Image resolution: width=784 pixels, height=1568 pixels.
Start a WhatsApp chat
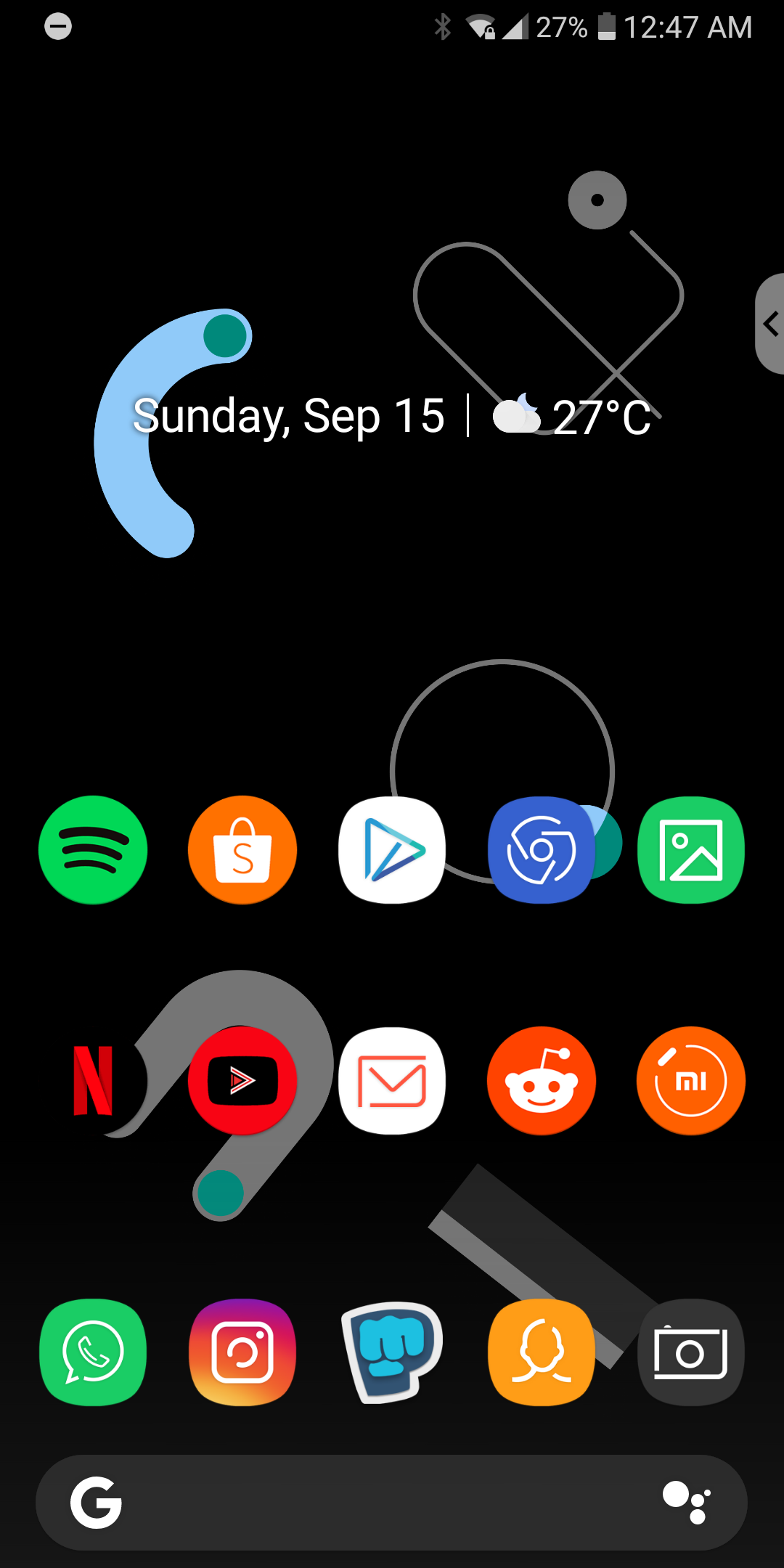(93, 1352)
